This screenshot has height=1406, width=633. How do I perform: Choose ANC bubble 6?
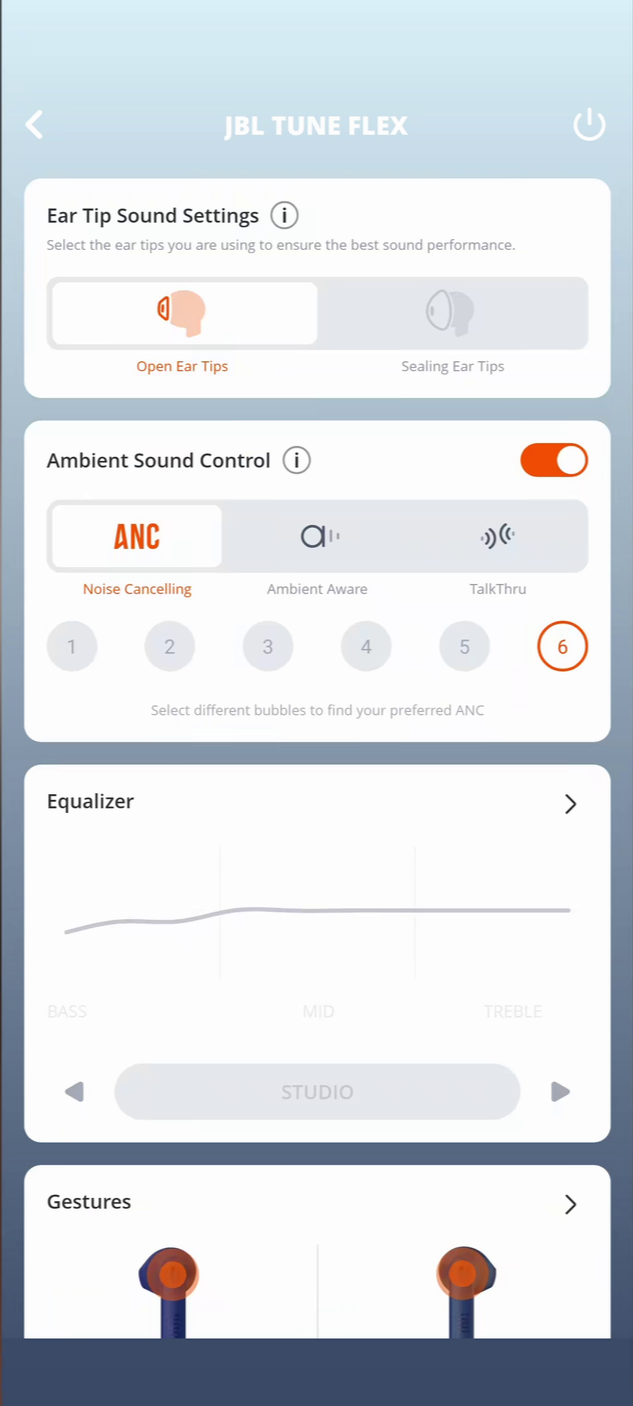[x=562, y=646]
